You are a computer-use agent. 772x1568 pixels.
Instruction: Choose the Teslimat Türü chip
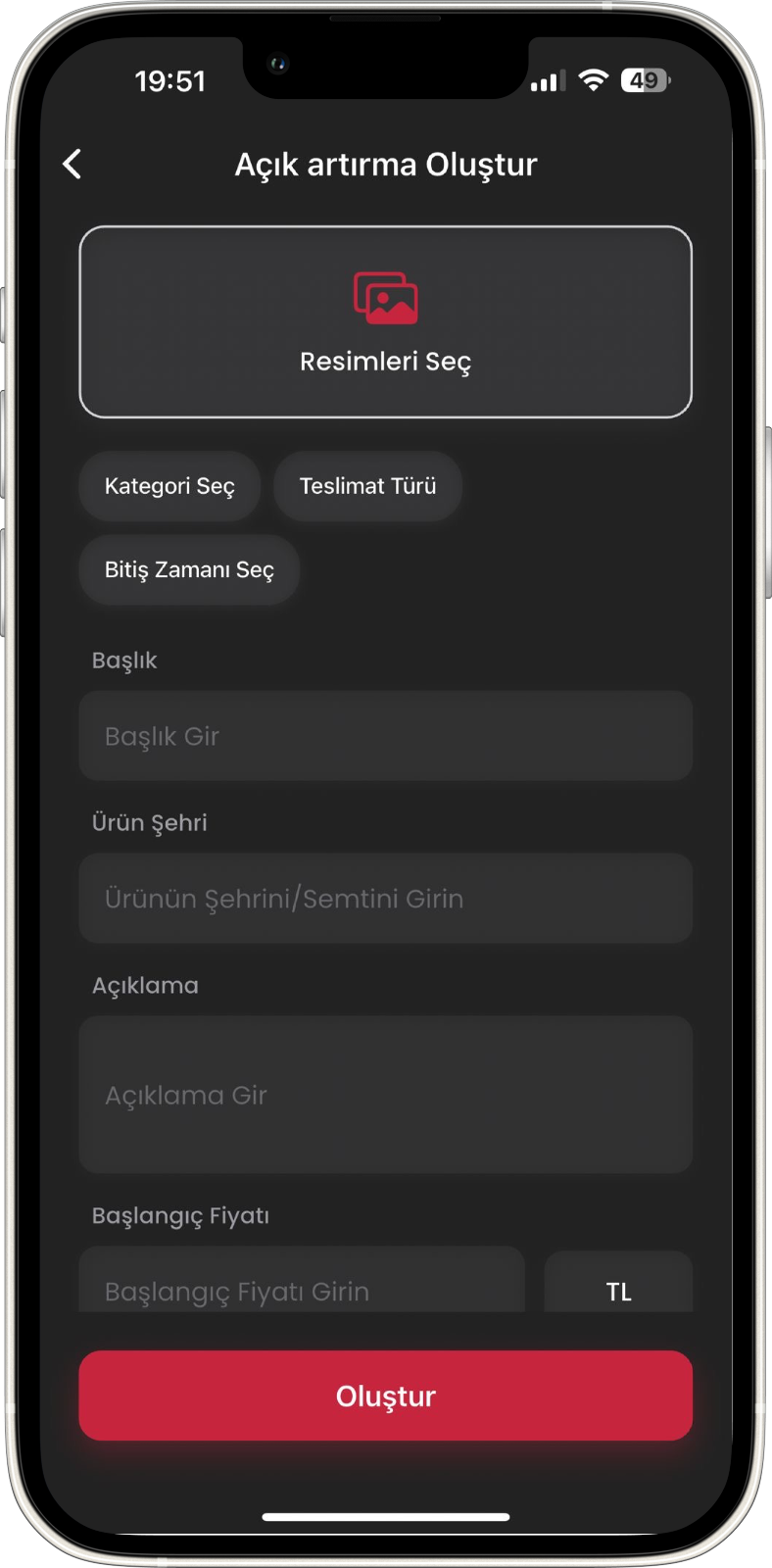[x=367, y=486]
